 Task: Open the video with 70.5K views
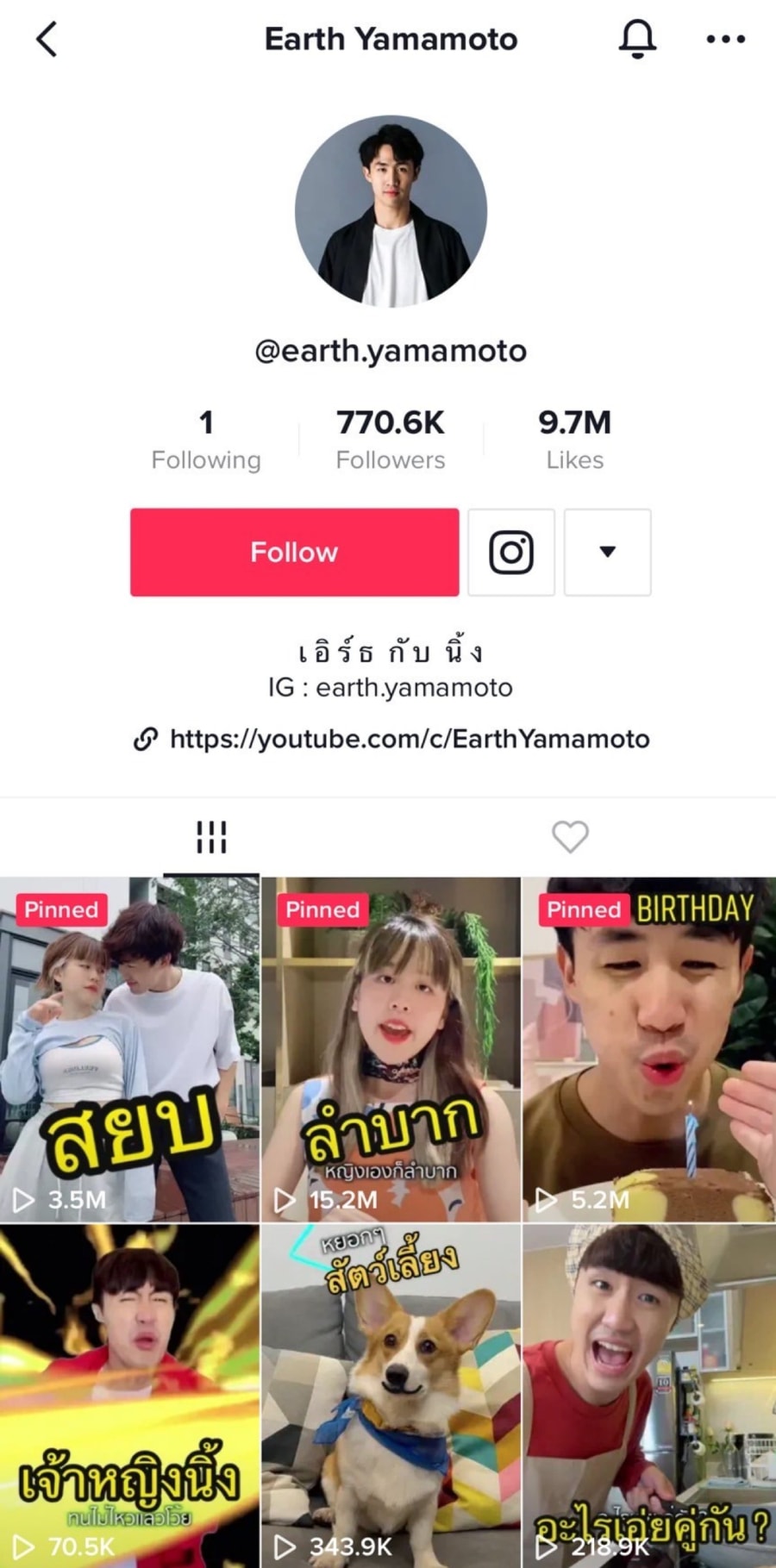tap(129, 1395)
